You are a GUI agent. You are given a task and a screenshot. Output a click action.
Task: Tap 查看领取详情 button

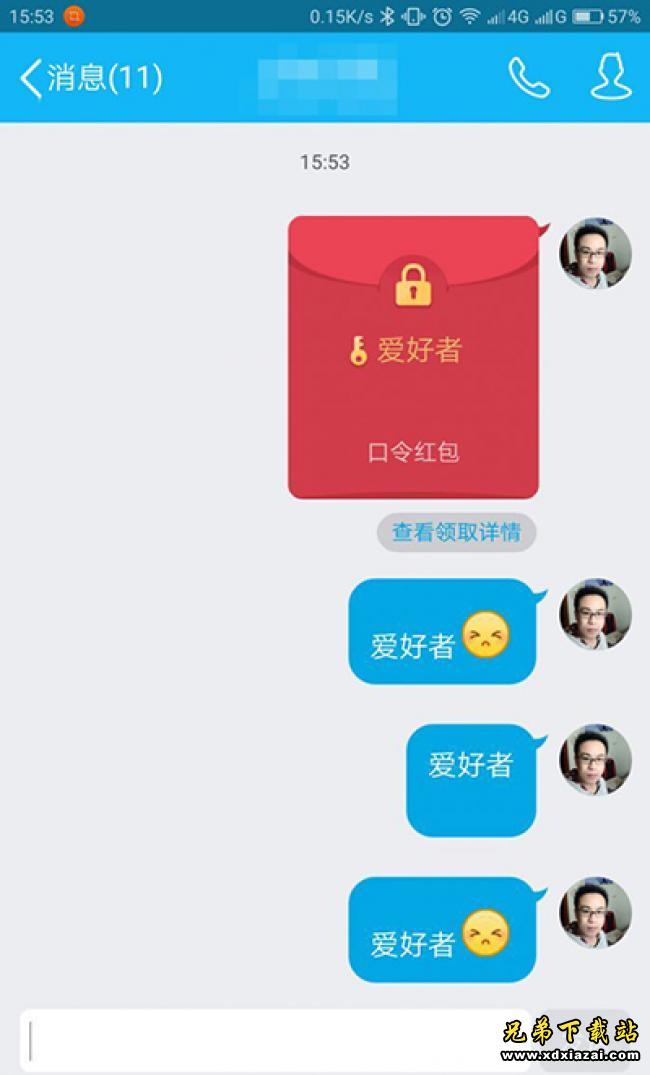tap(456, 532)
